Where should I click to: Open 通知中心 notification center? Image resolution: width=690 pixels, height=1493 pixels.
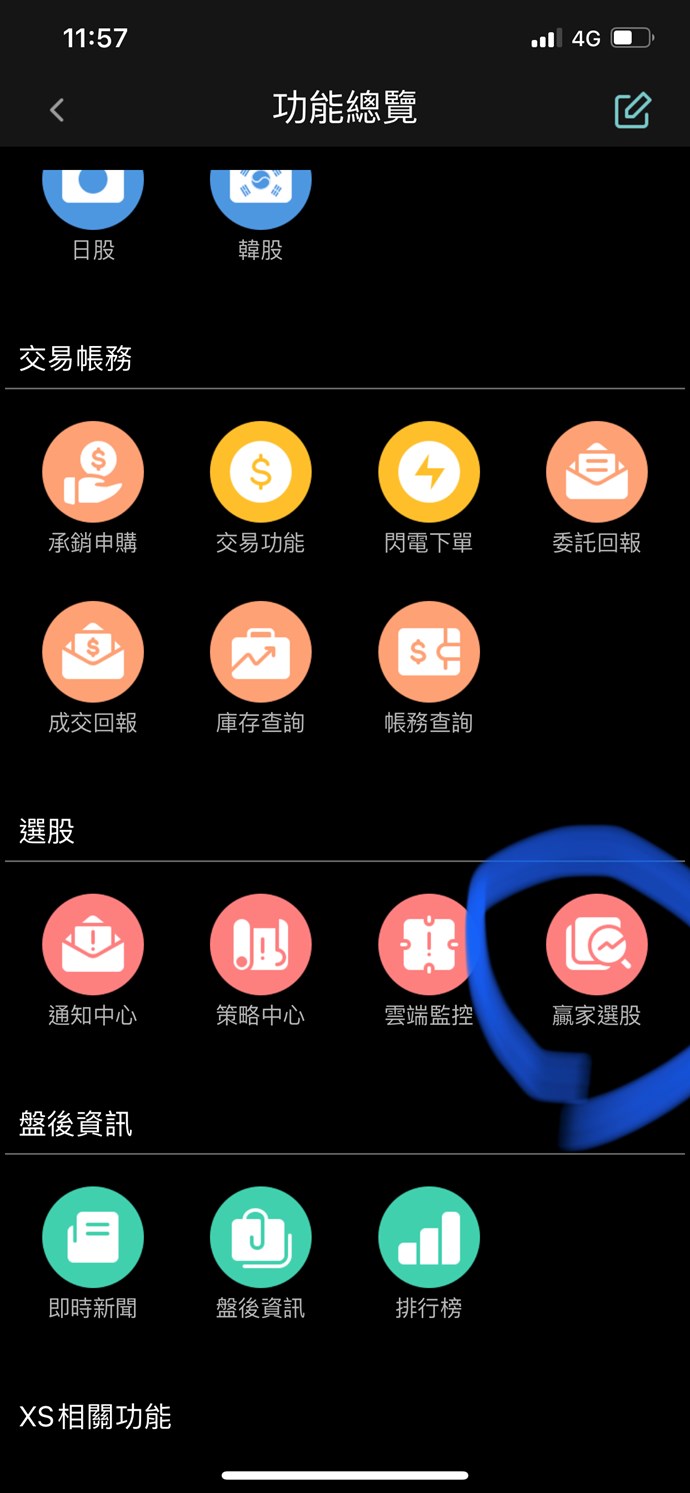click(93, 945)
